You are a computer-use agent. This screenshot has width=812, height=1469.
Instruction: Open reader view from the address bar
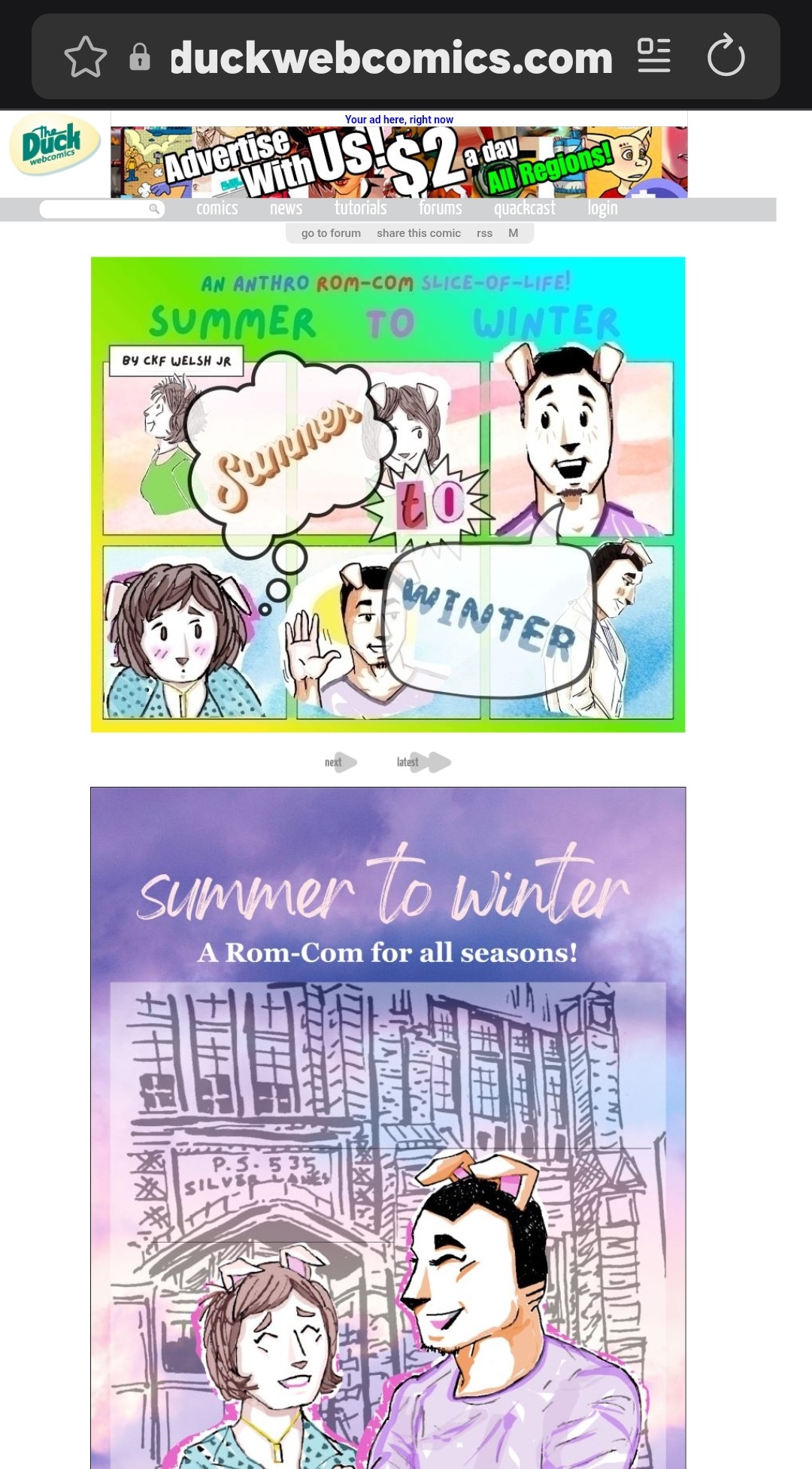pos(653,56)
